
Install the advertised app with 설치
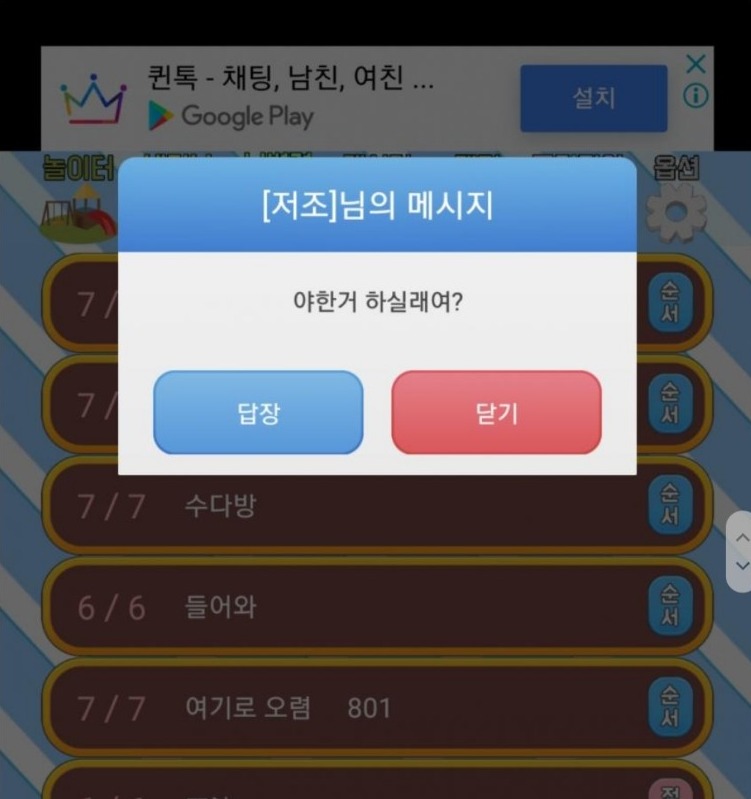593,98
